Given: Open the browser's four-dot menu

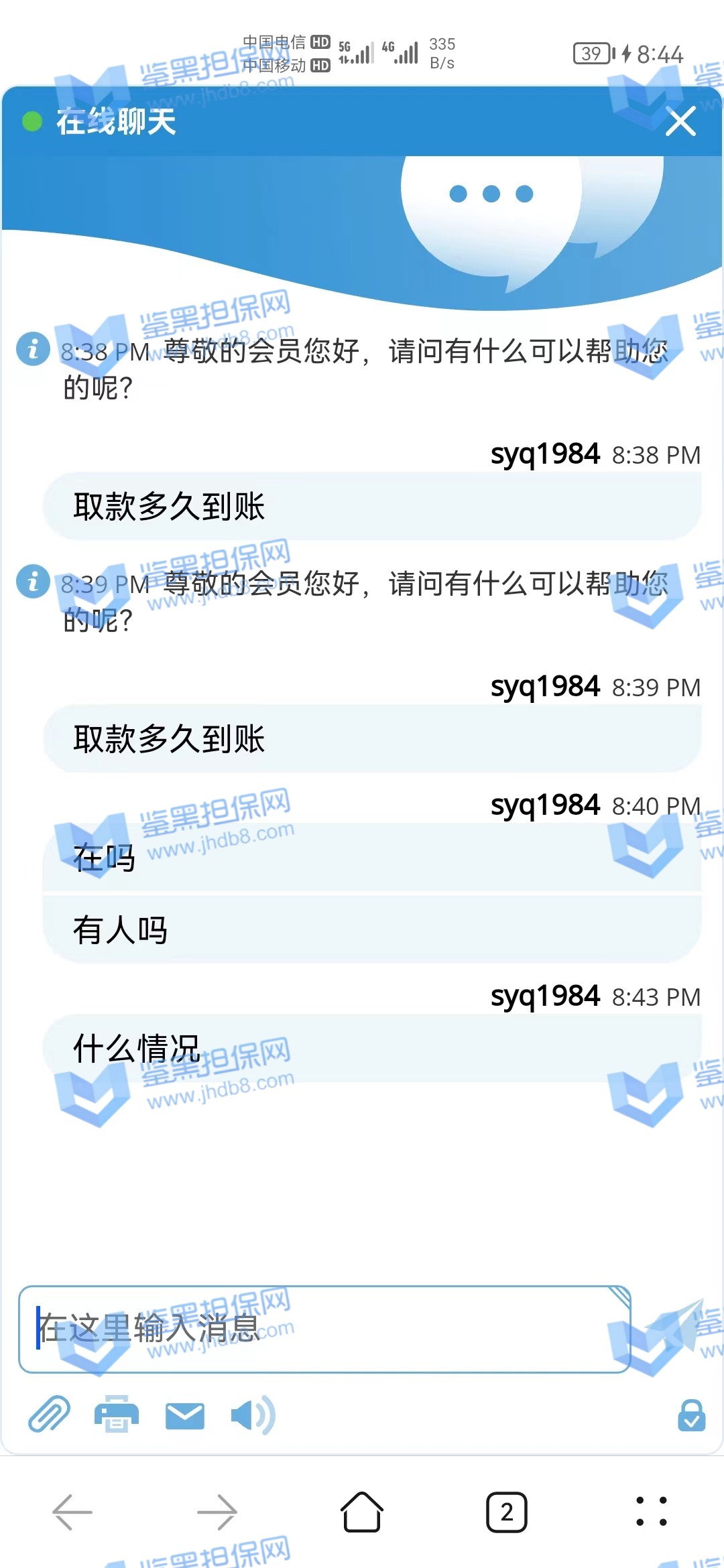Looking at the screenshot, I should (x=652, y=1512).
